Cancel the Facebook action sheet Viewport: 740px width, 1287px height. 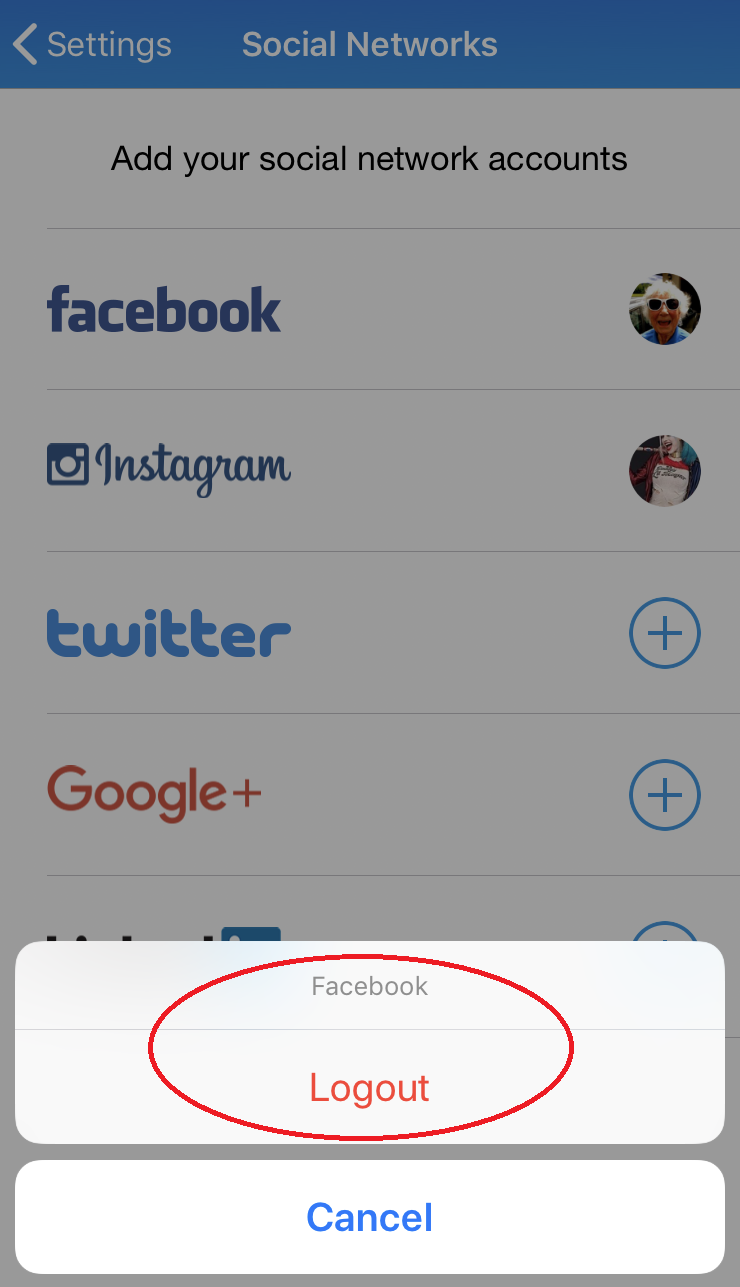(369, 1217)
